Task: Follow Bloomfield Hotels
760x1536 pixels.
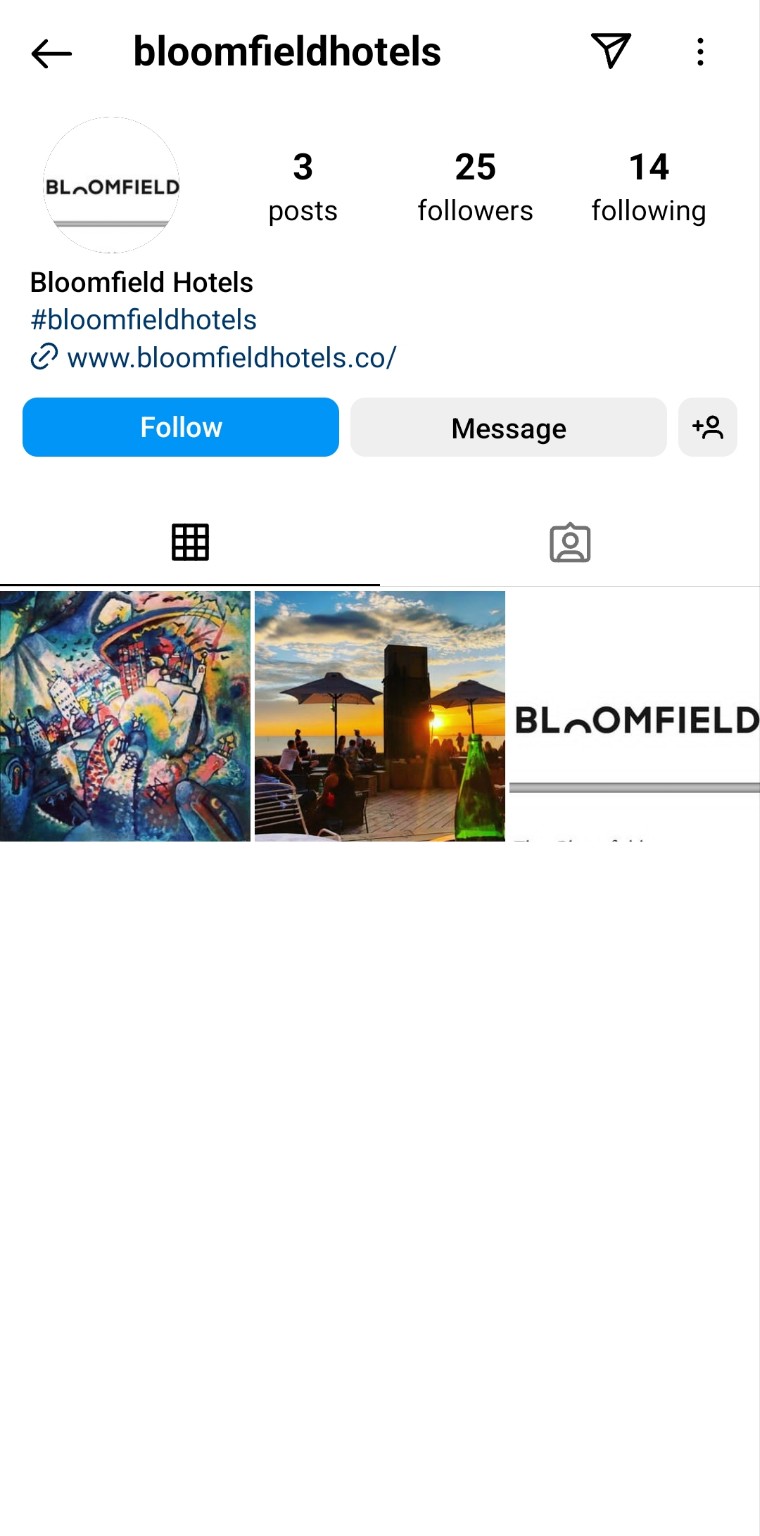Action: [181, 428]
